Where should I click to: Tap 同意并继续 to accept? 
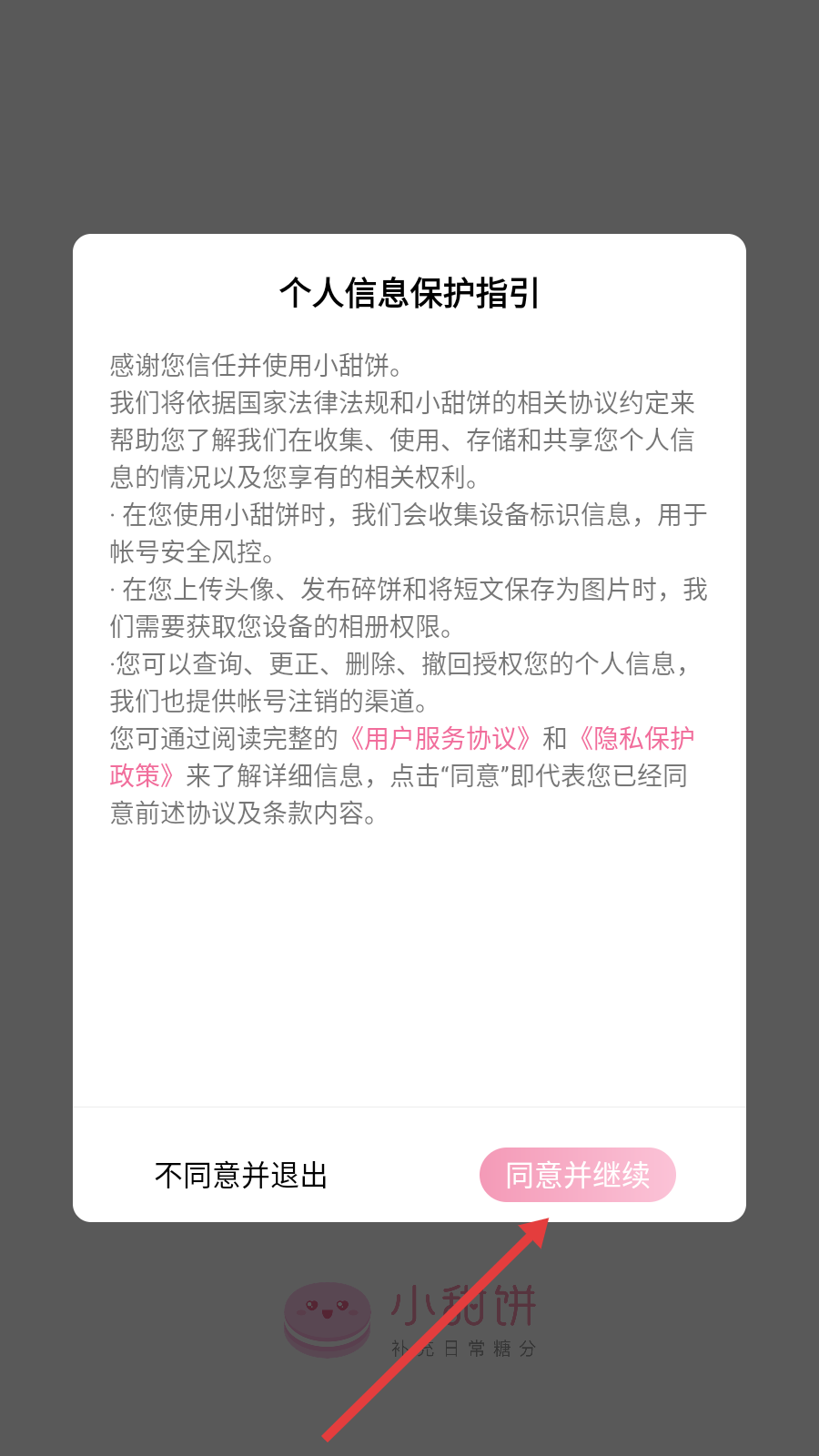coord(578,1175)
